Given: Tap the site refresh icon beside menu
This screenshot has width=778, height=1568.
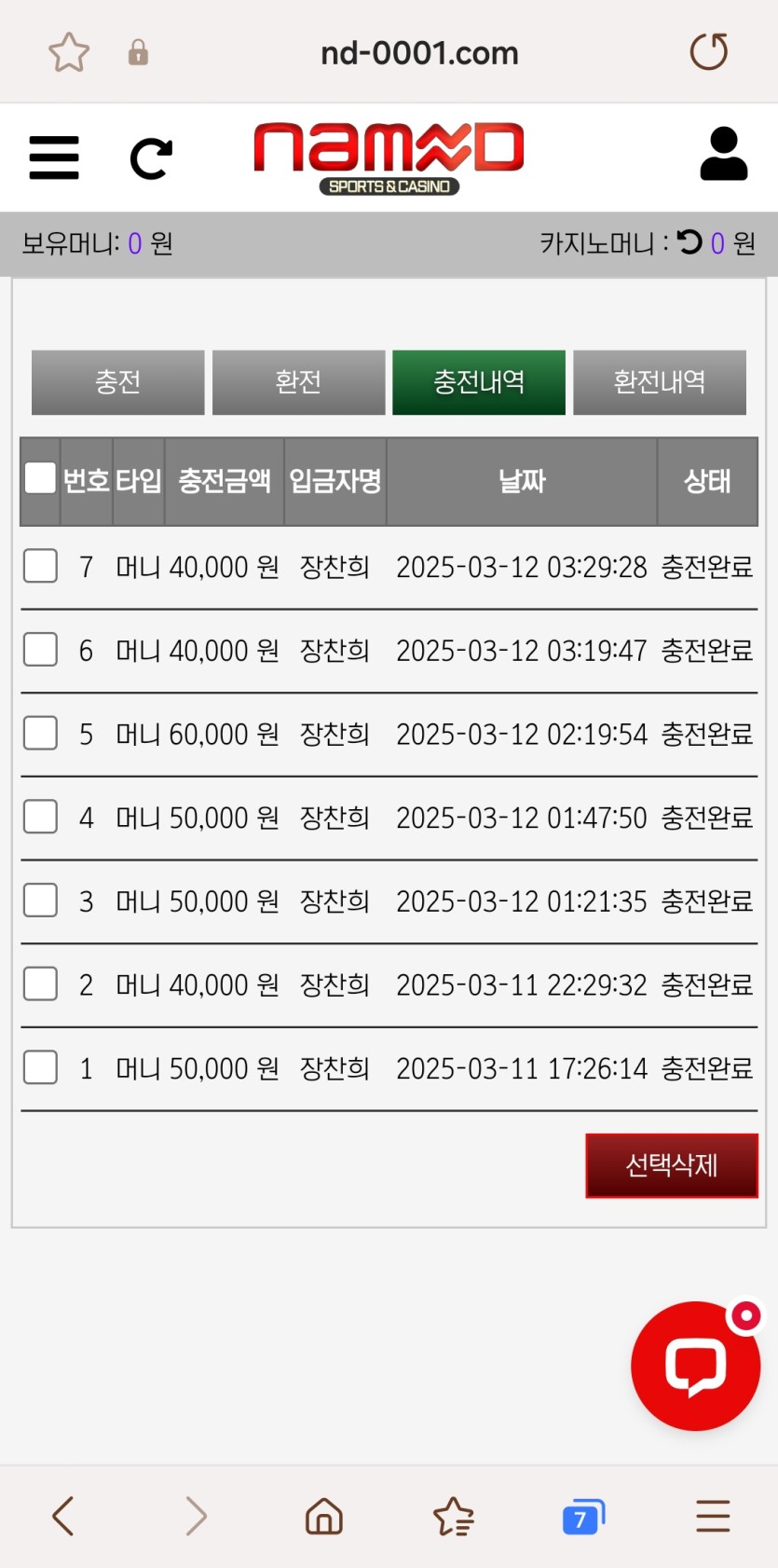Looking at the screenshot, I should pos(151,158).
